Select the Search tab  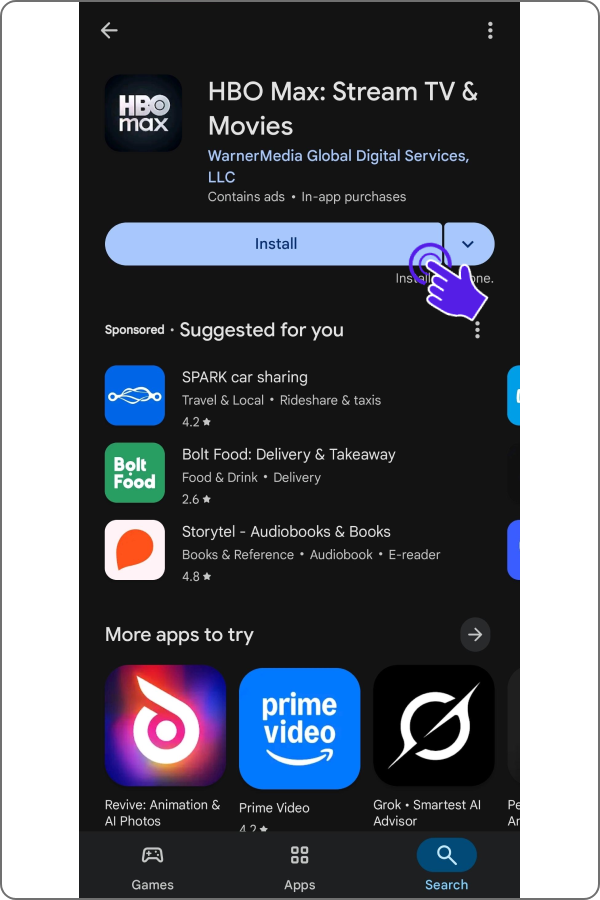tap(446, 866)
